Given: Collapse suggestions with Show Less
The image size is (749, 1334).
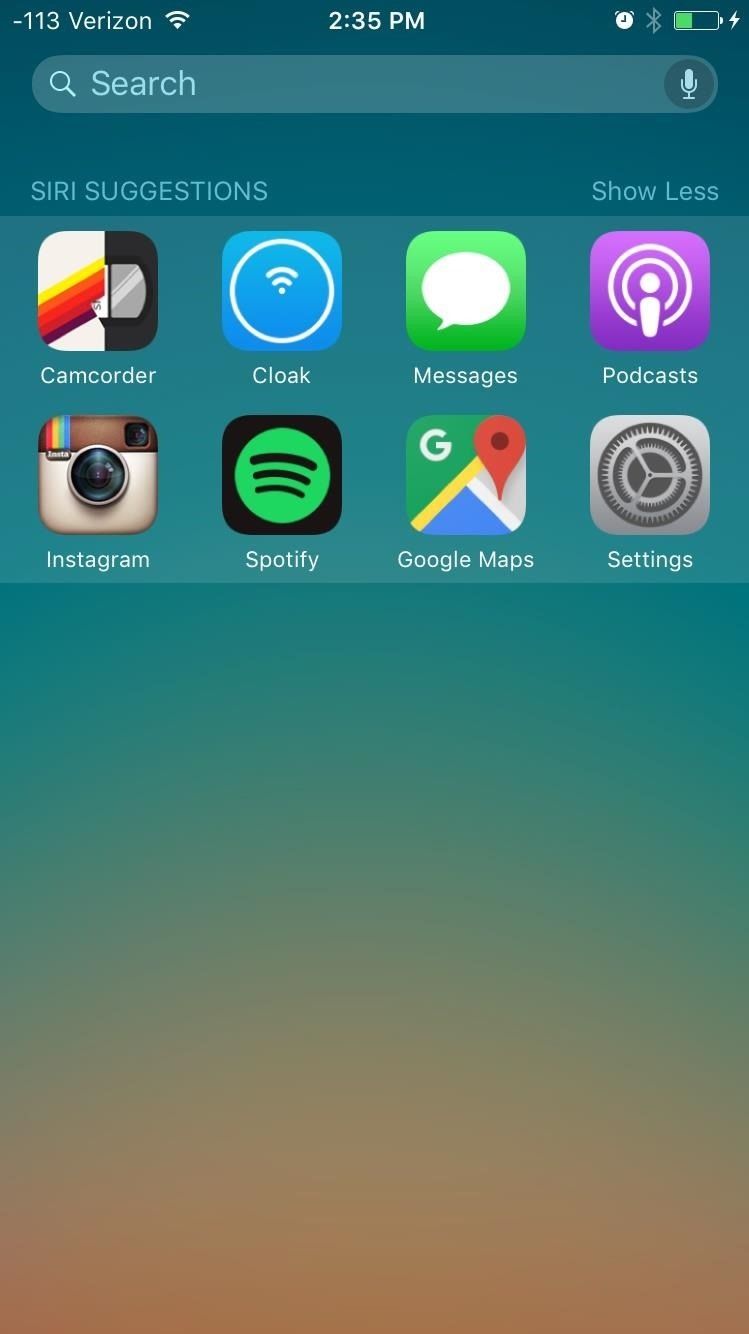Looking at the screenshot, I should click(654, 191).
